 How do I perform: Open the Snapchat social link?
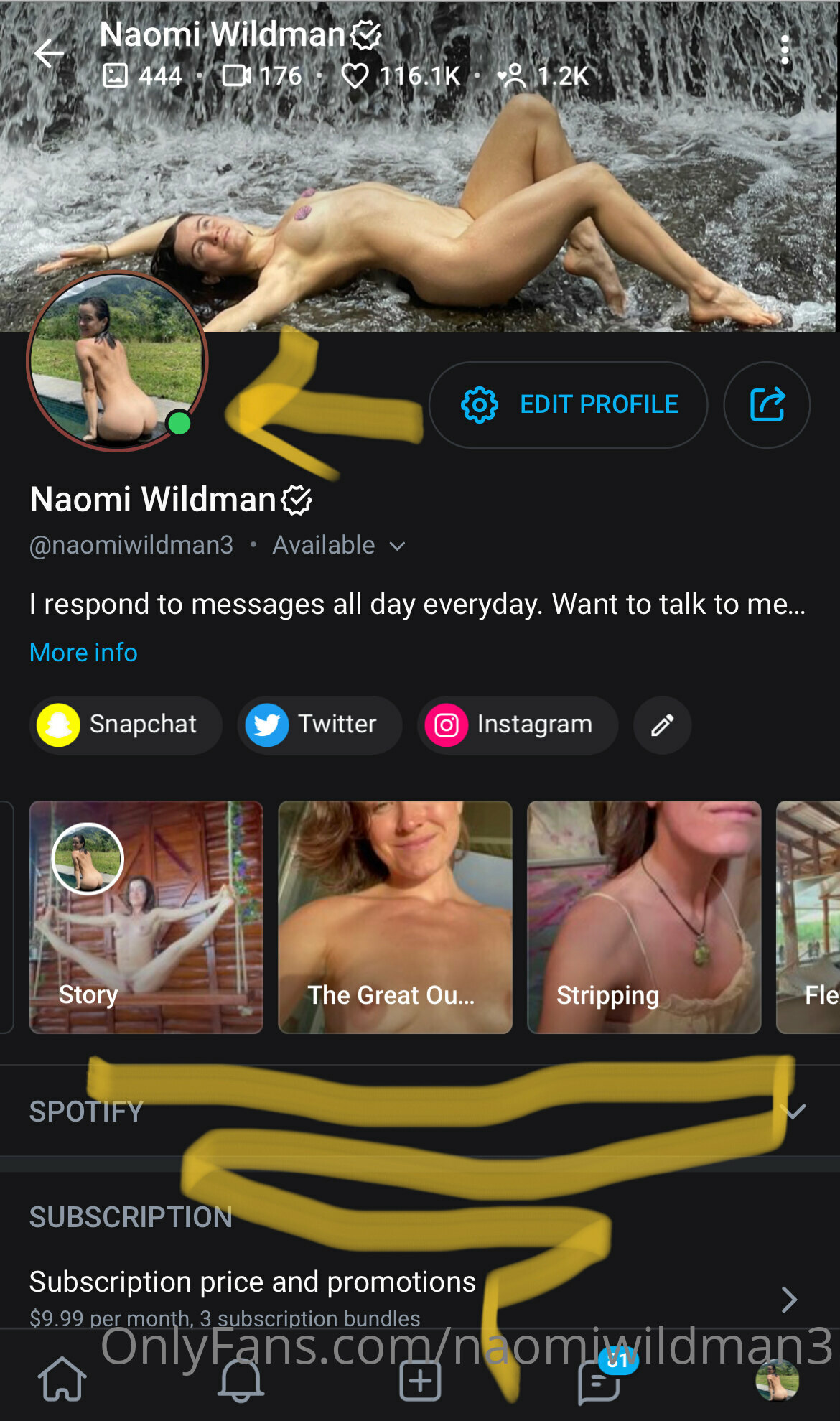click(126, 725)
